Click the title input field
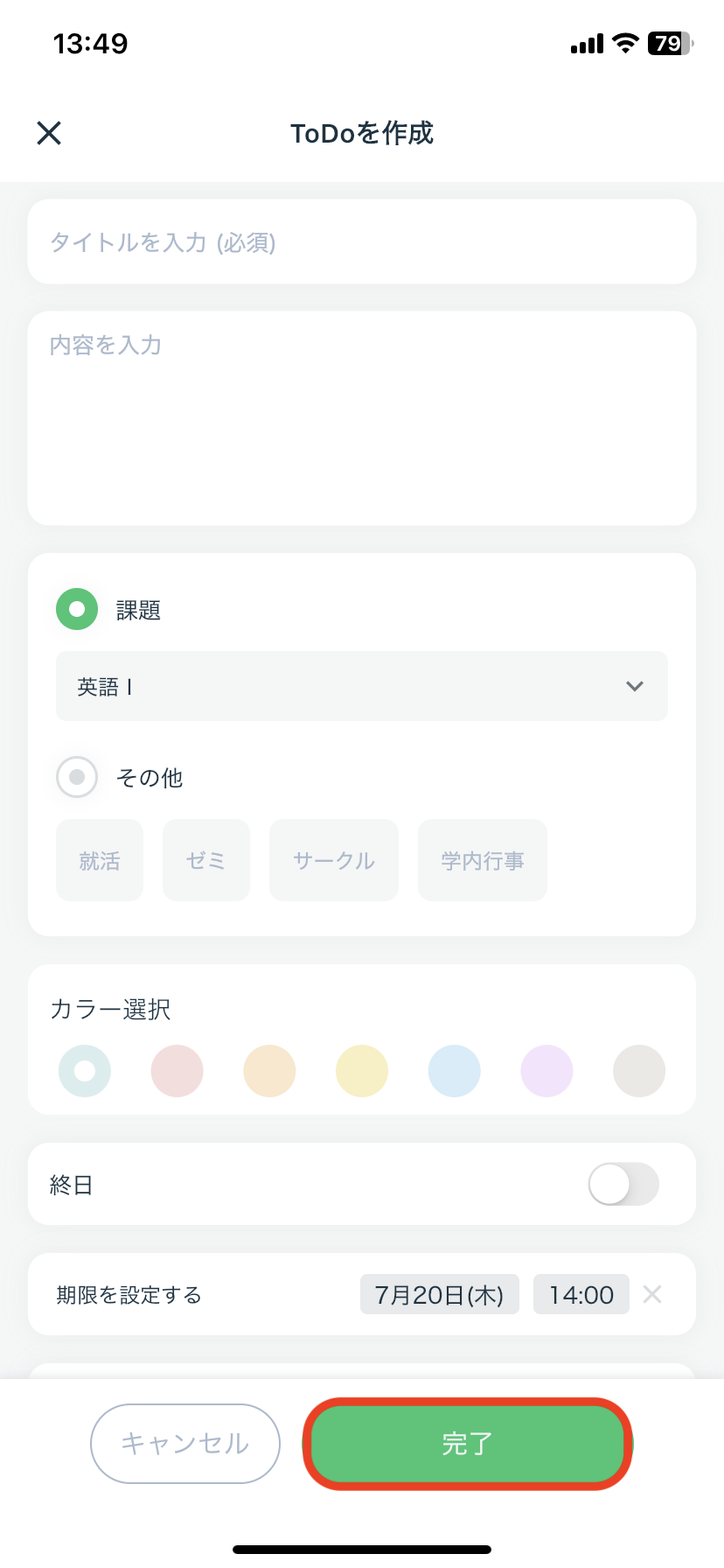The height and width of the screenshot is (1568, 724). click(x=361, y=241)
